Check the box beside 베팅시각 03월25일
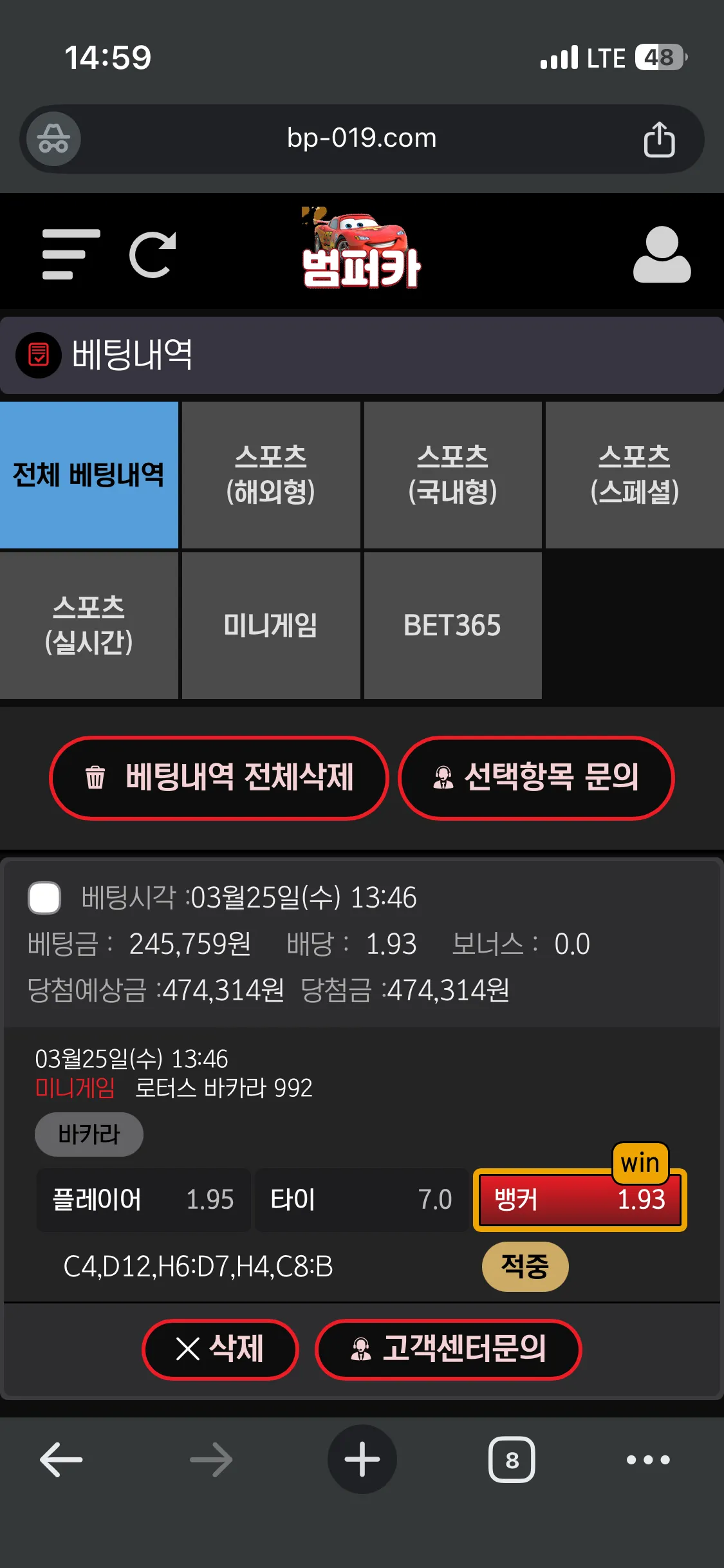 tap(44, 898)
